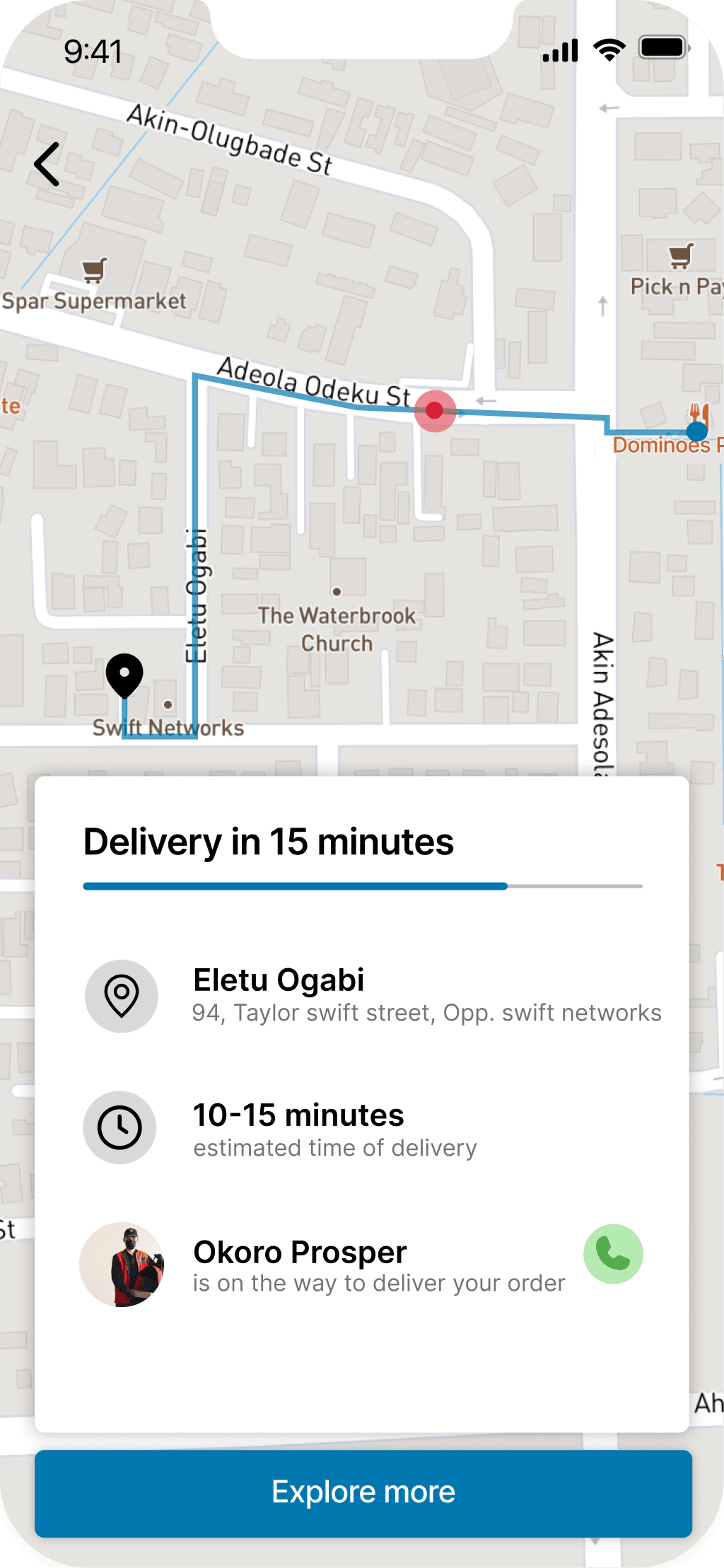
Task: Call Okoro Prosper with the phone icon
Action: (x=612, y=1254)
